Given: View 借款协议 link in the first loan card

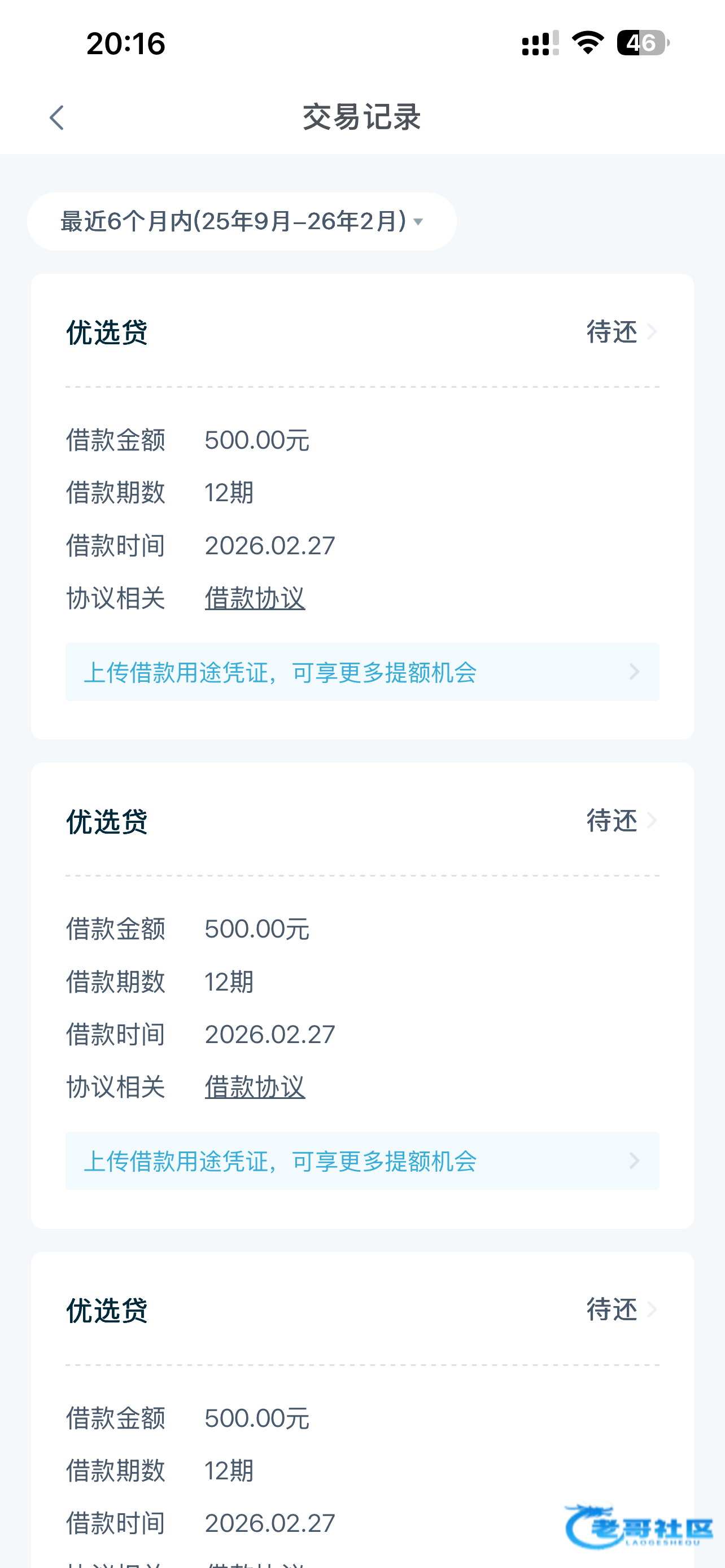Looking at the screenshot, I should click(x=255, y=598).
